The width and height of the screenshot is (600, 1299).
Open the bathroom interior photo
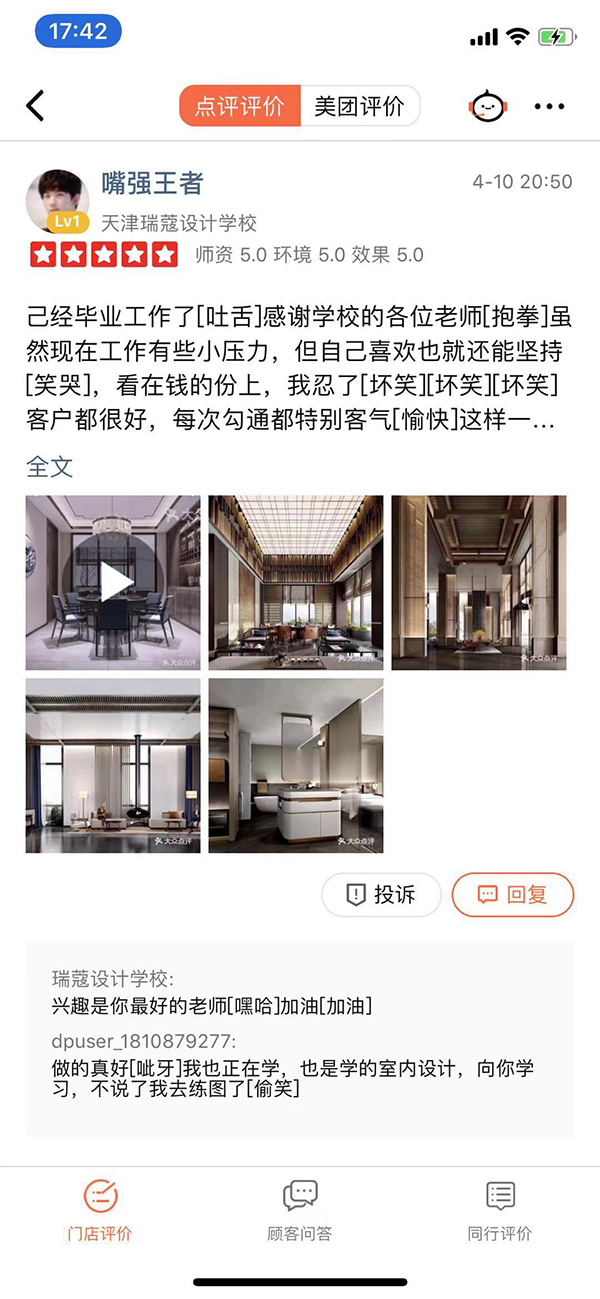pos(296,766)
